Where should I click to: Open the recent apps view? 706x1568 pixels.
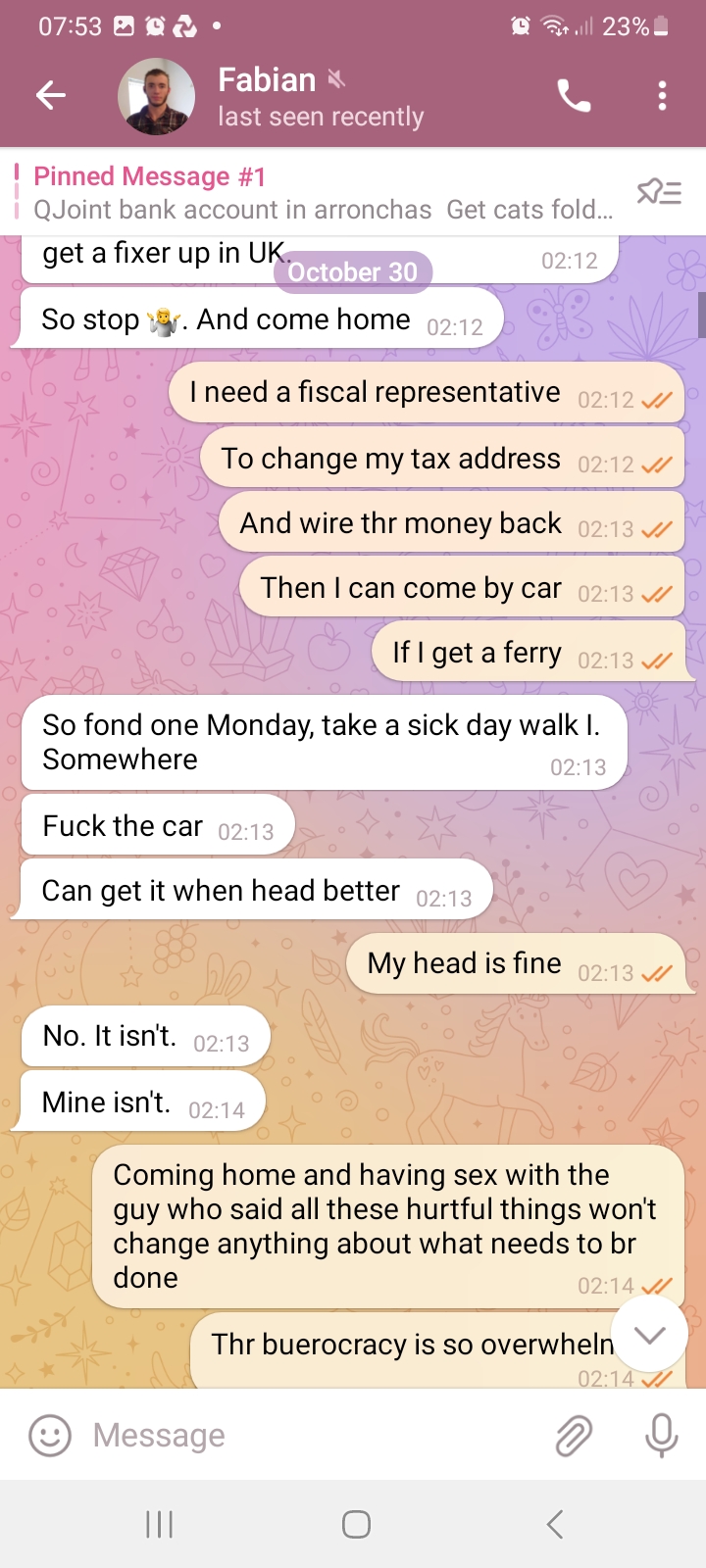point(159,1524)
